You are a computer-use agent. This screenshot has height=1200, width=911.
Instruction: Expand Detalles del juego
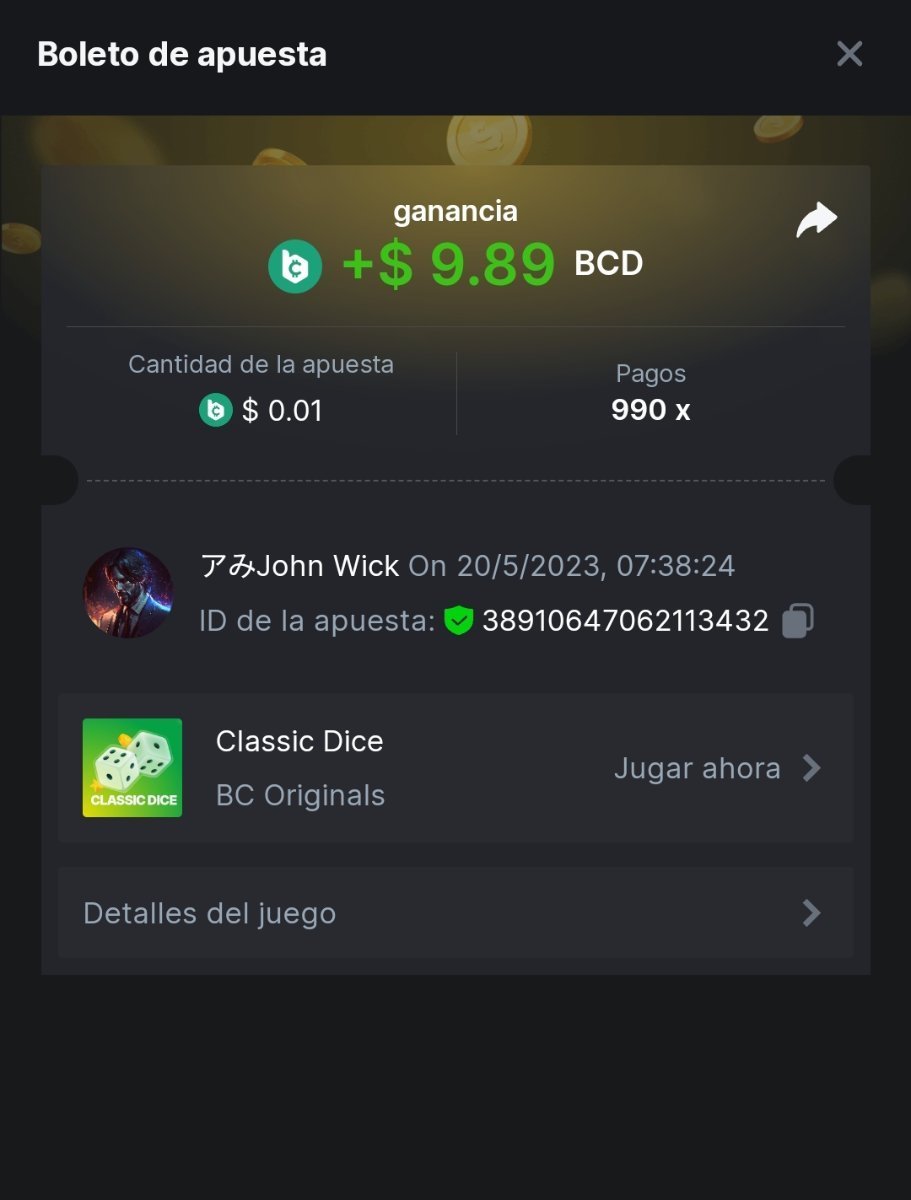click(455, 913)
